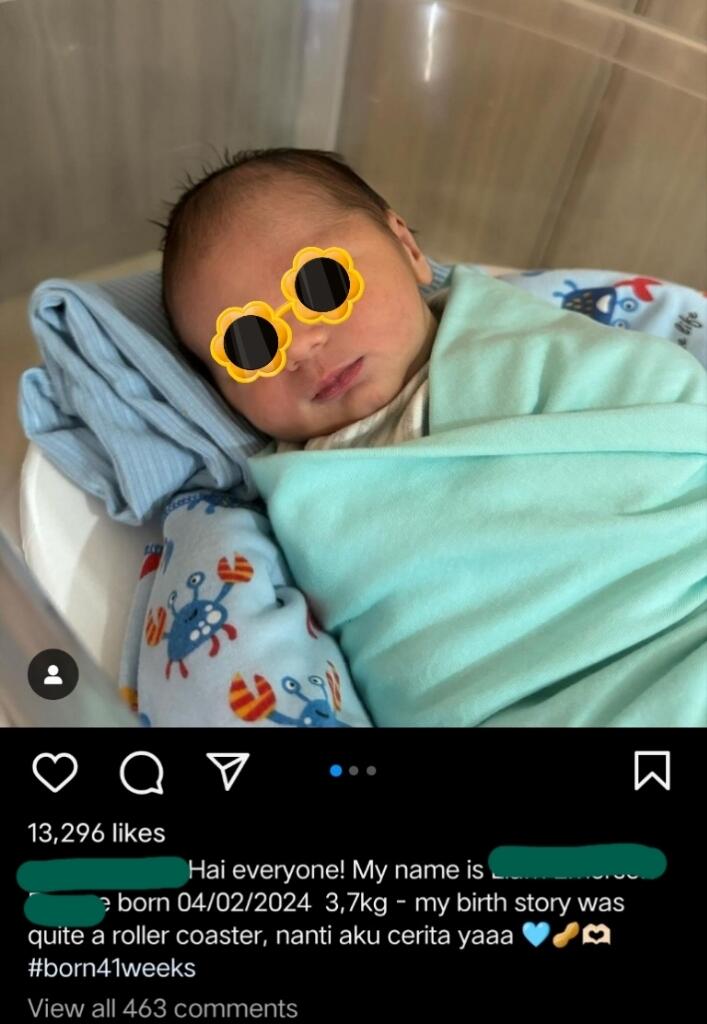
Task: Open the #born41weeks hashtag
Action: [111, 968]
